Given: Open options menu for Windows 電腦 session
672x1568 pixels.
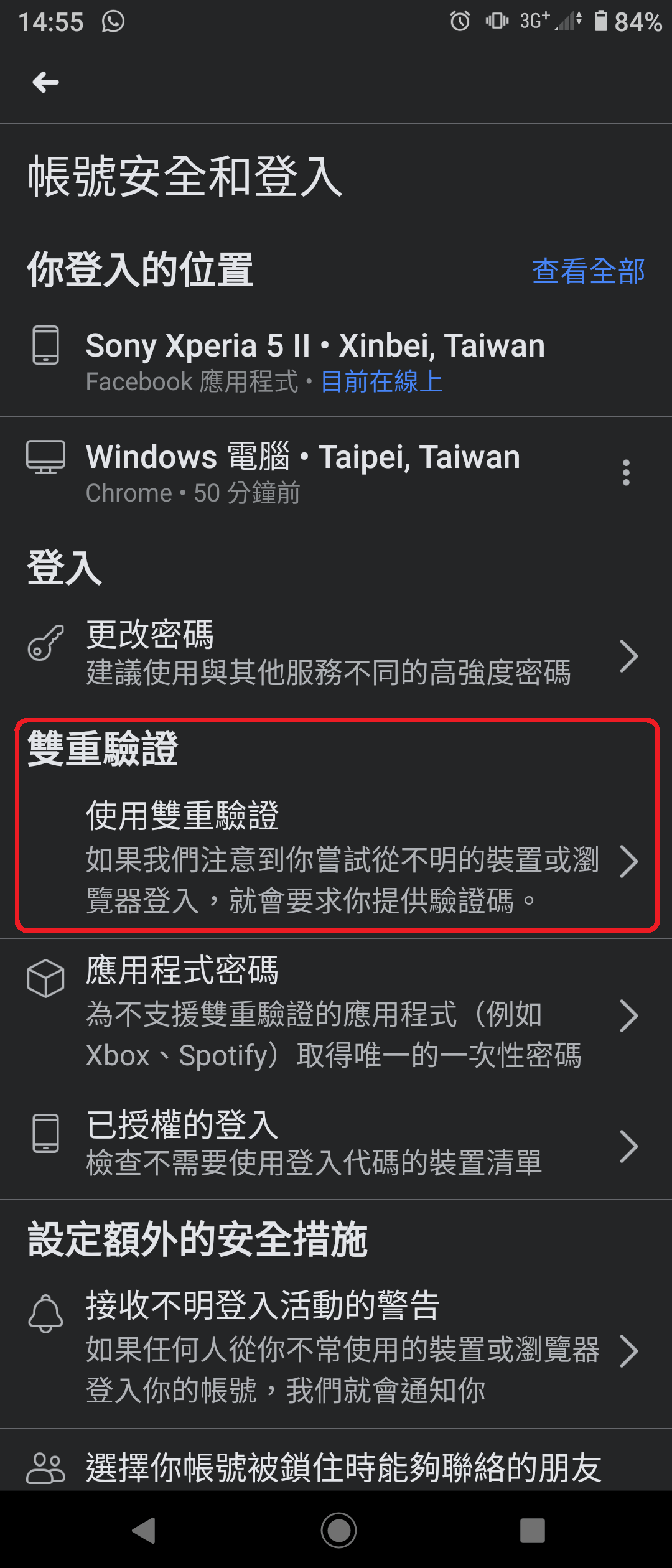Looking at the screenshot, I should point(626,473).
